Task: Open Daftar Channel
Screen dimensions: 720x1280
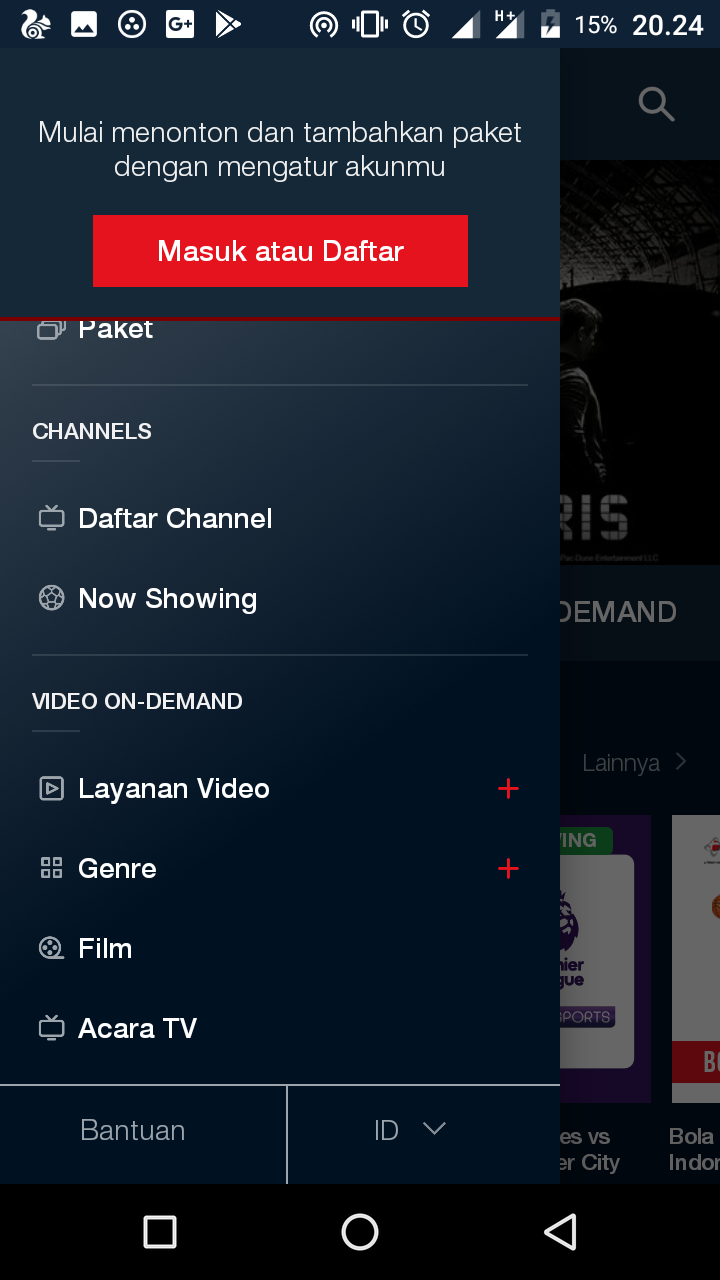Action: click(175, 518)
